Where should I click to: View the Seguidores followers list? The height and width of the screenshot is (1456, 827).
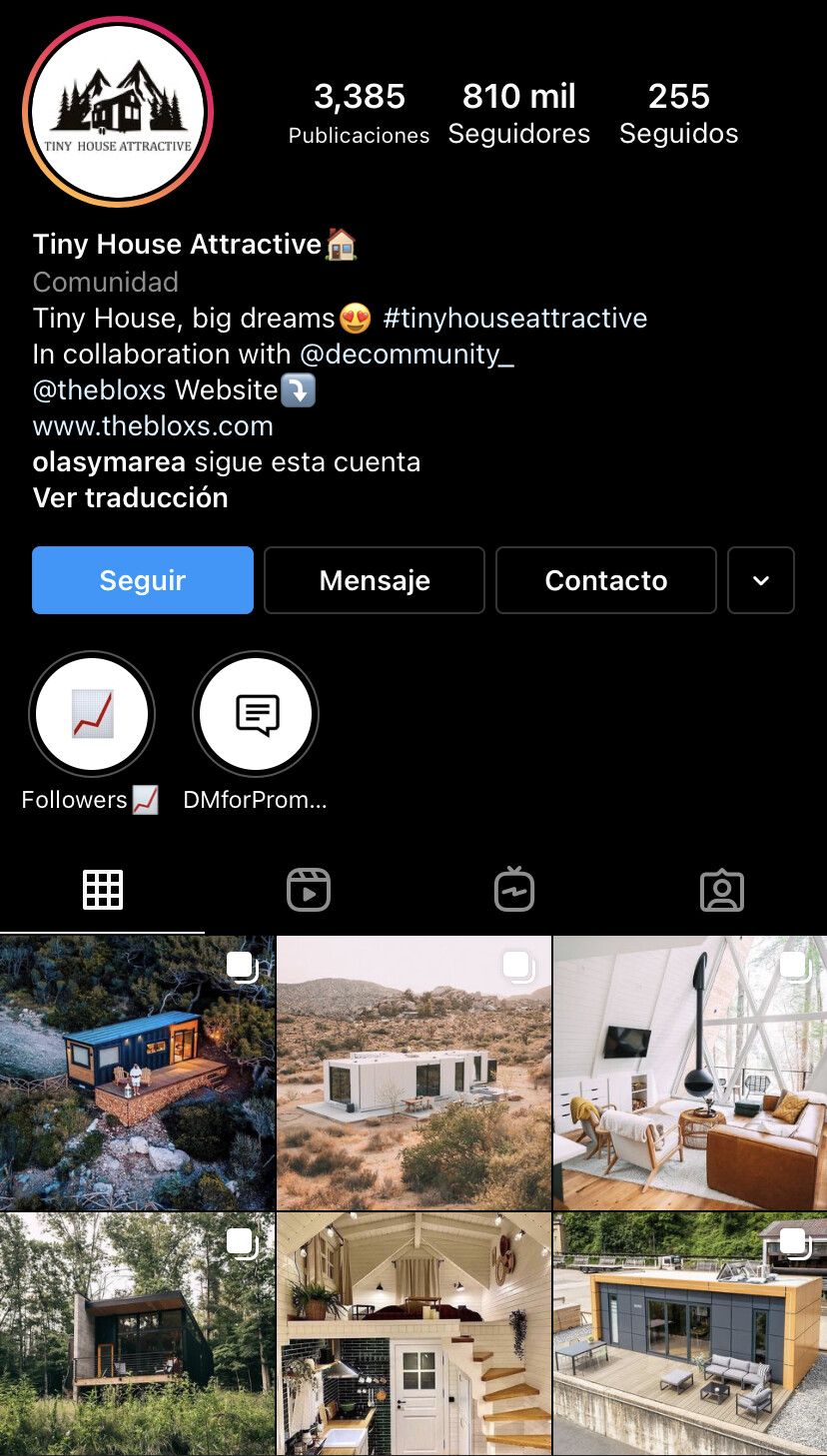518,114
